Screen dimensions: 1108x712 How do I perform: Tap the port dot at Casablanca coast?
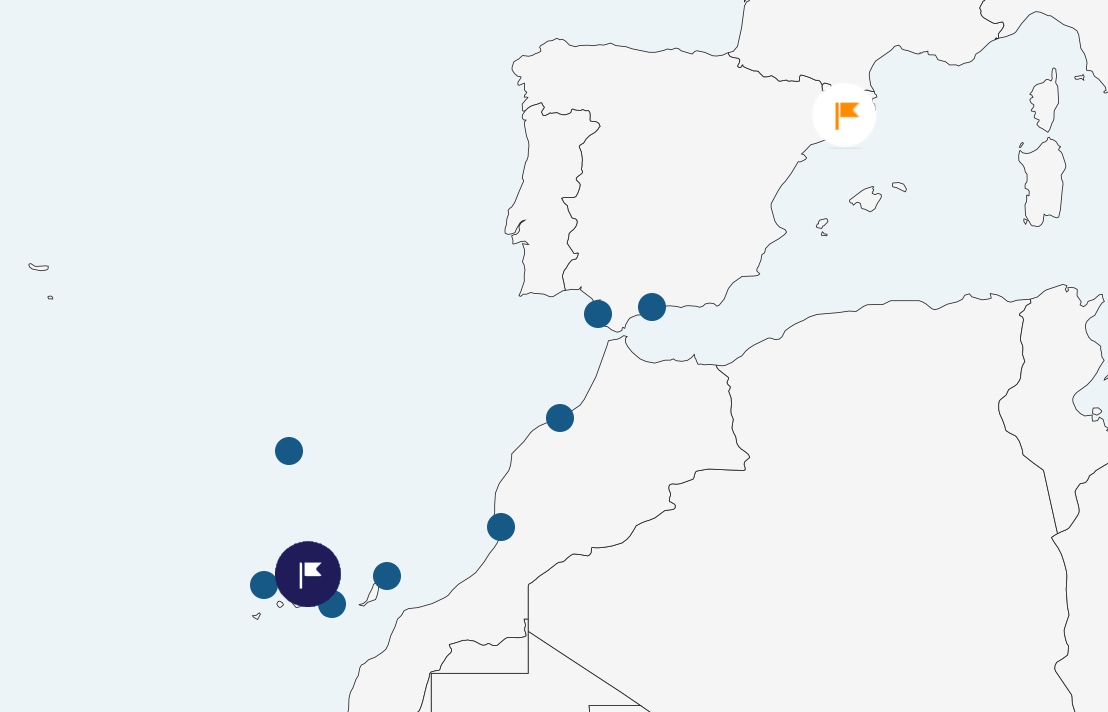click(x=560, y=418)
